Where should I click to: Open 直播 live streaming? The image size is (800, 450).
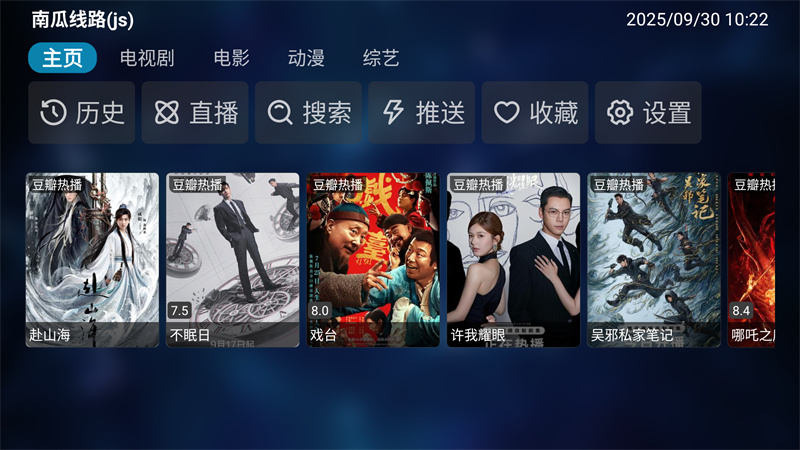pos(195,113)
